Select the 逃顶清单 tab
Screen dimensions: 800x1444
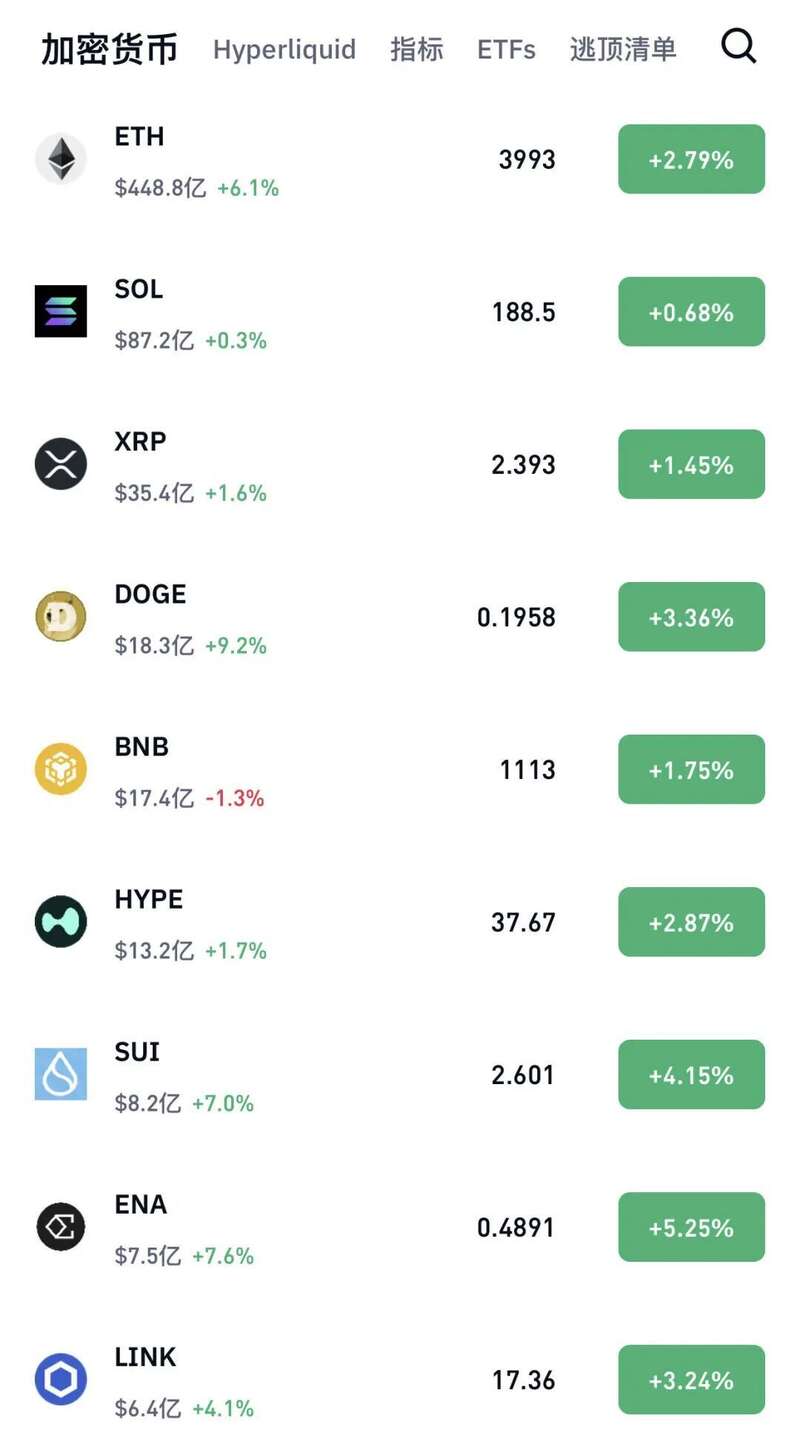pos(623,49)
